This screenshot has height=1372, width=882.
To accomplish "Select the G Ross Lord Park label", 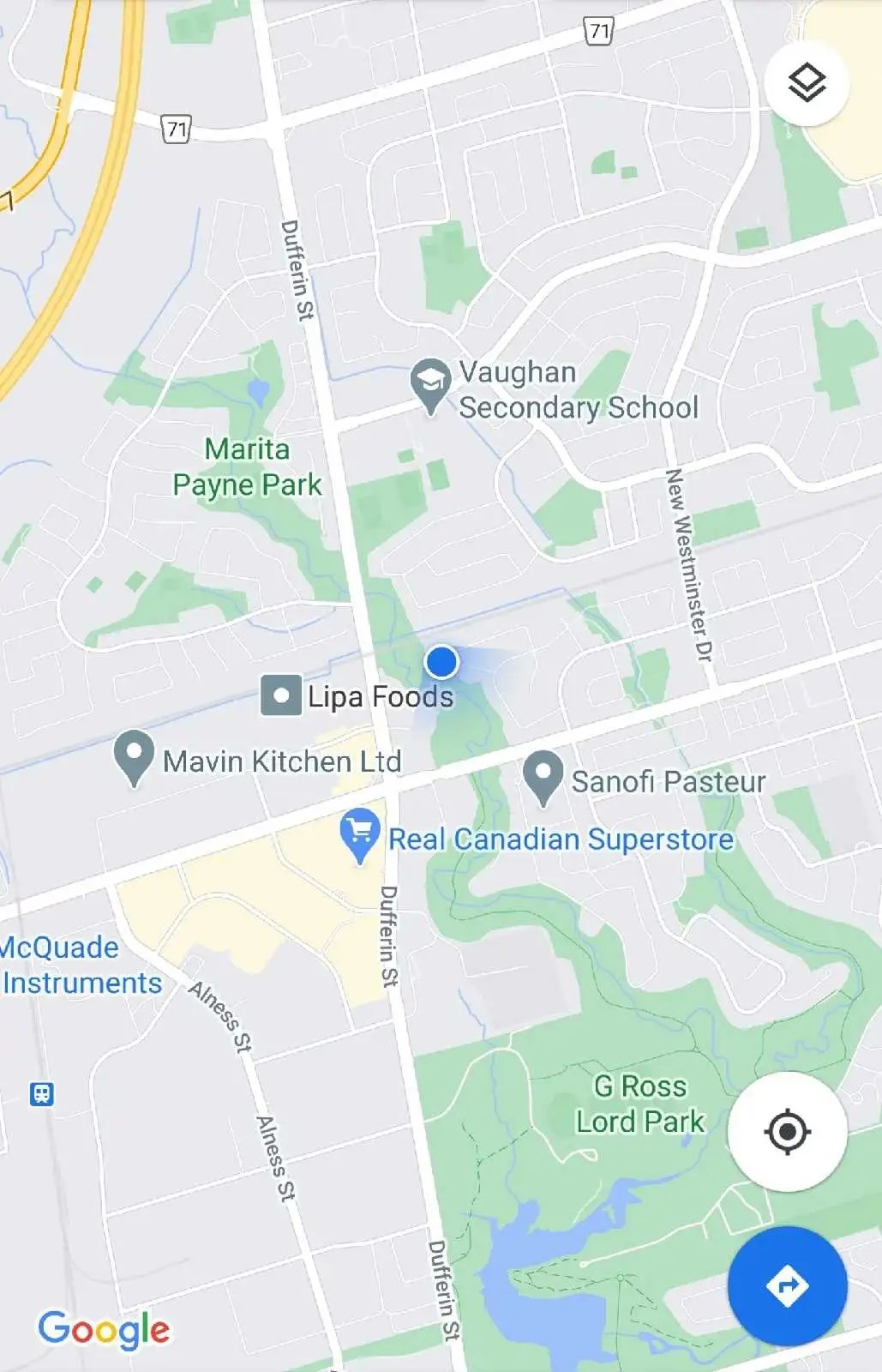I will pos(640,1104).
